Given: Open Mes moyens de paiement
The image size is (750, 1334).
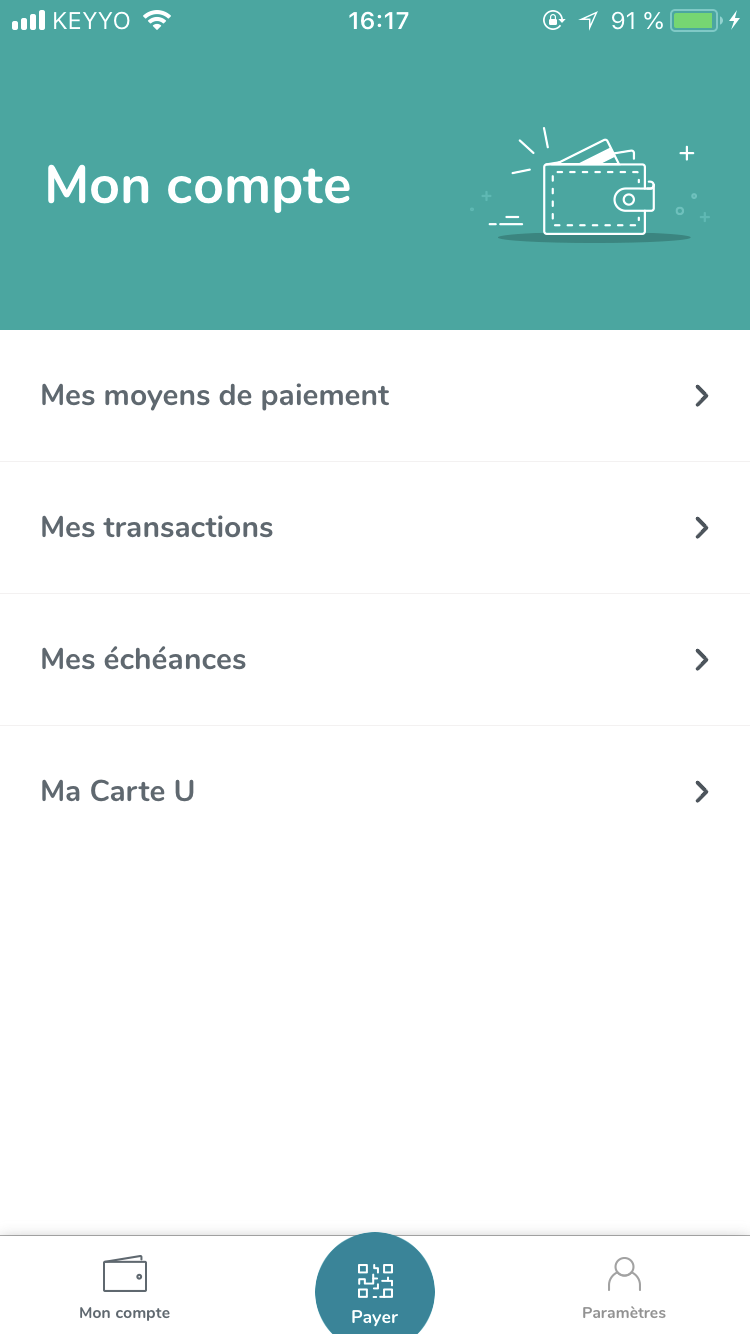Looking at the screenshot, I should 375,396.
